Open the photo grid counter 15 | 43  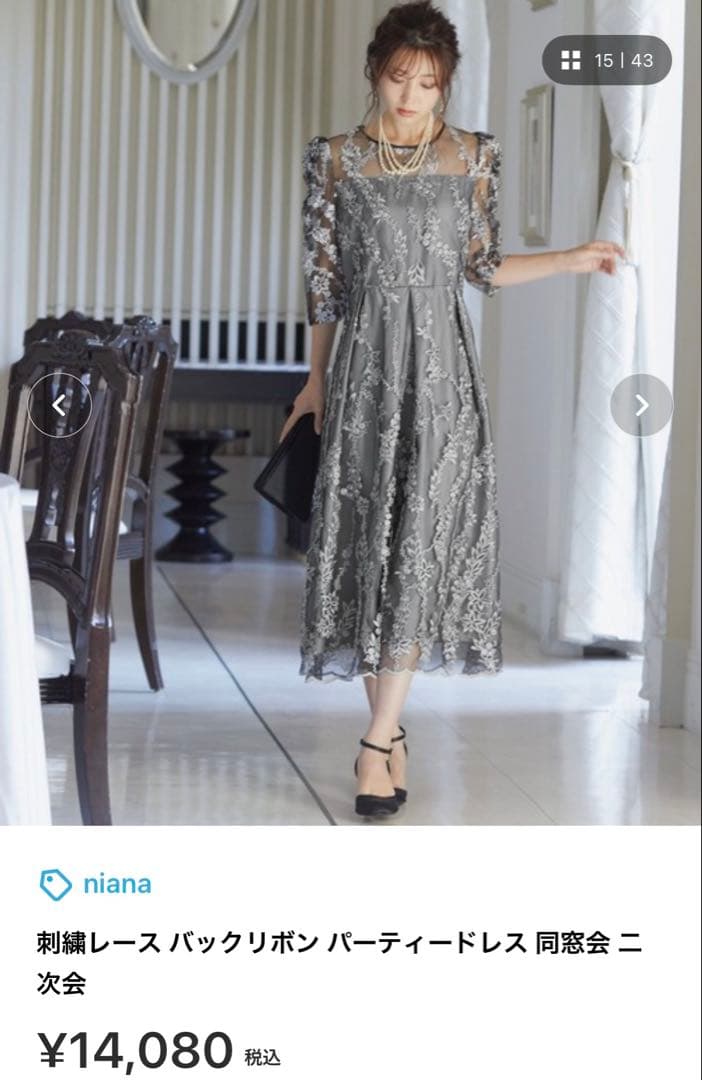tap(607, 61)
